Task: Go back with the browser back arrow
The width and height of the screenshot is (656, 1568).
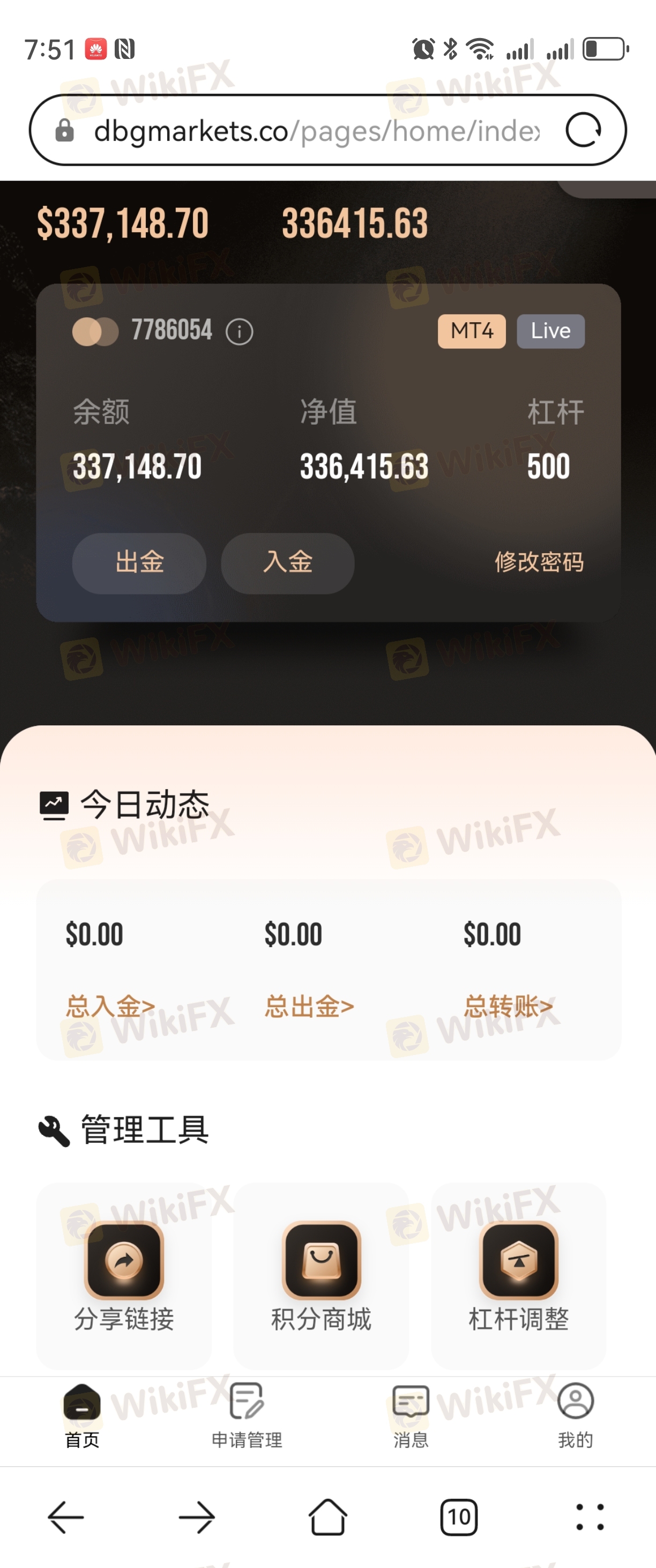Action: (66, 1518)
